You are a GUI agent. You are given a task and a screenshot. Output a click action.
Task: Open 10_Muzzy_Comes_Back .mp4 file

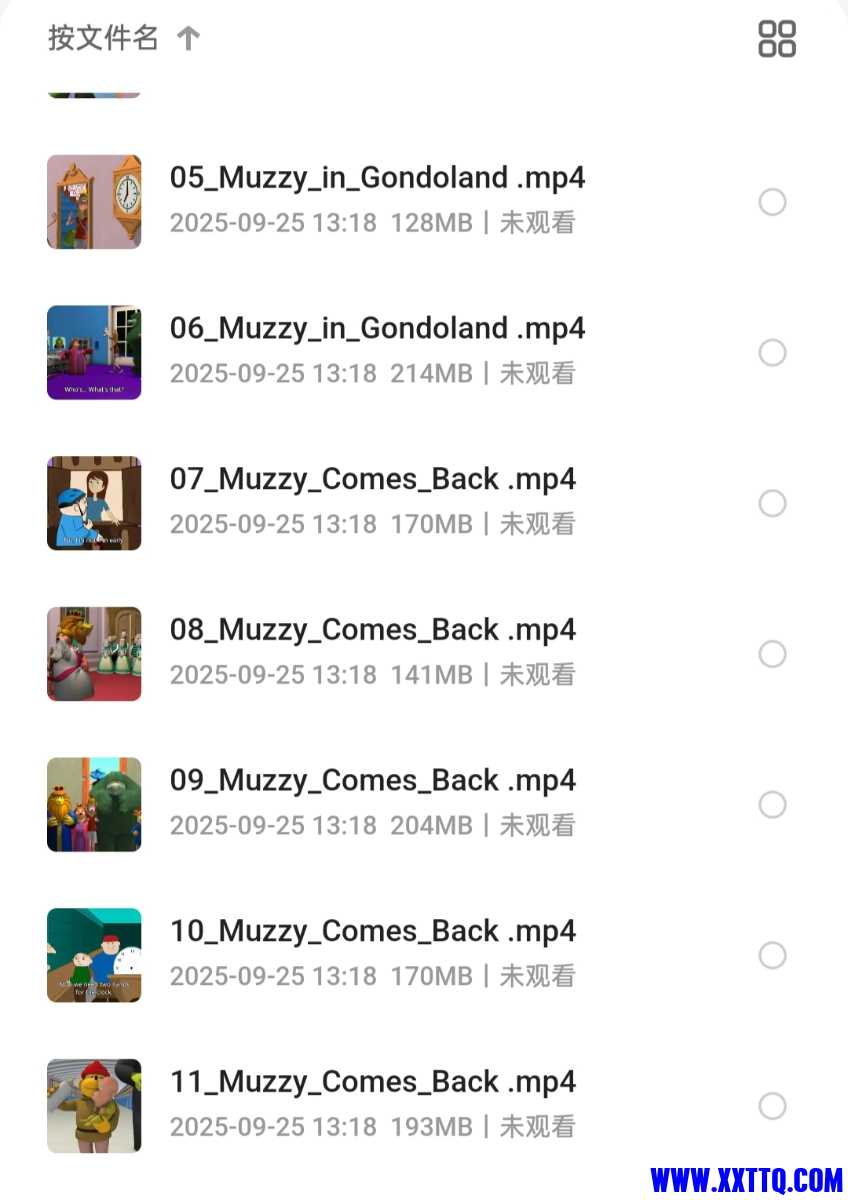pos(373,932)
